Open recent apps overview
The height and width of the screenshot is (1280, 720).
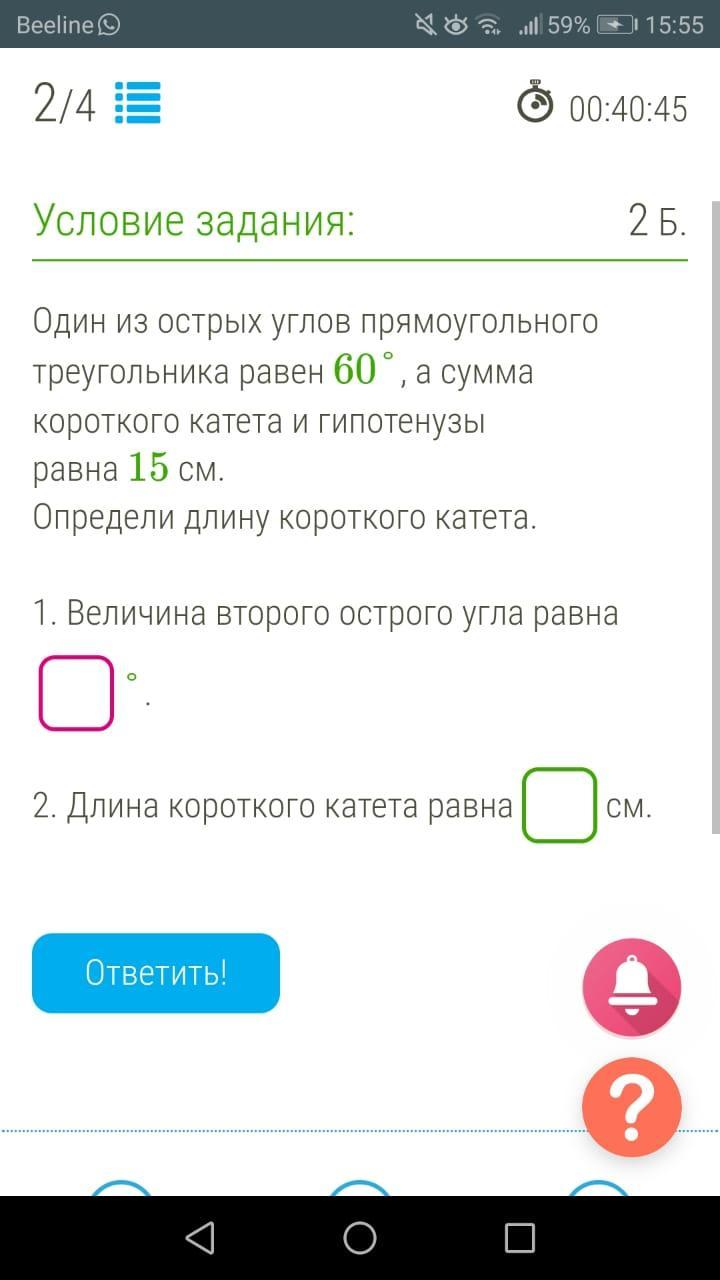520,1238
